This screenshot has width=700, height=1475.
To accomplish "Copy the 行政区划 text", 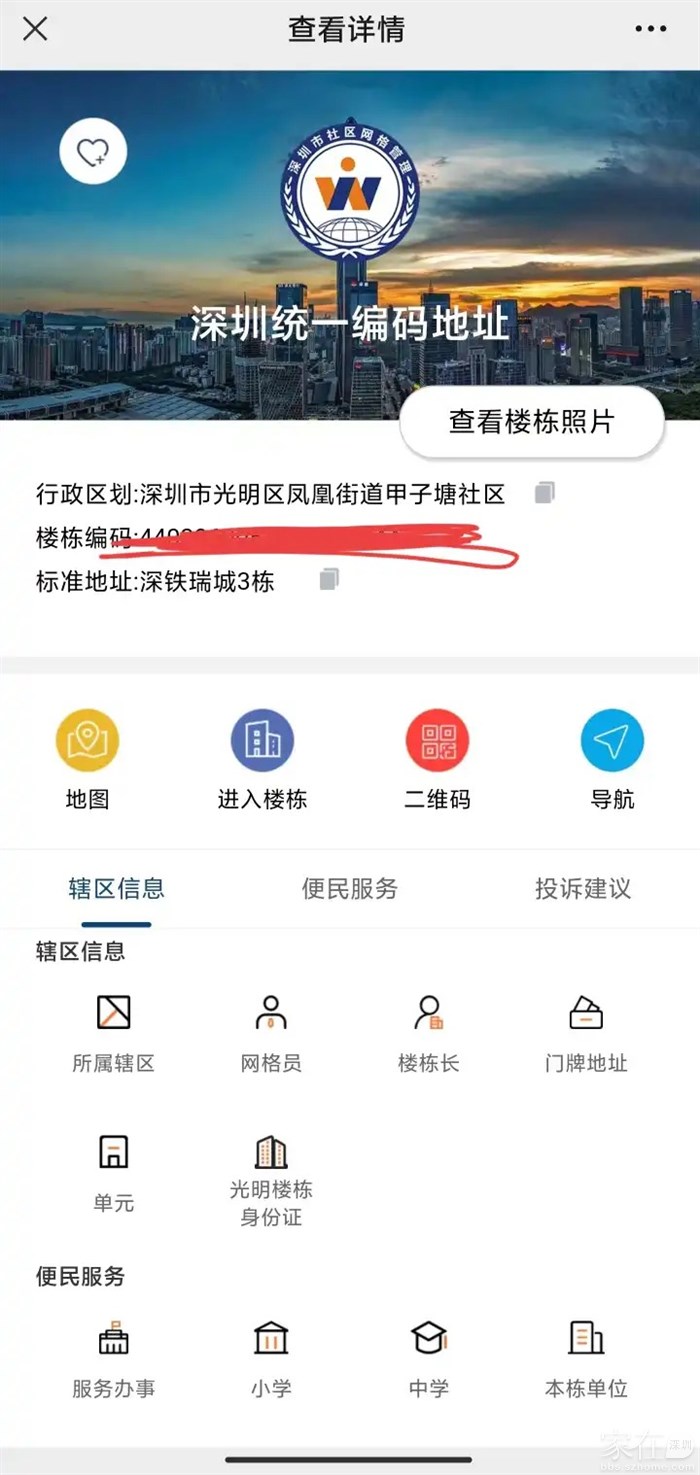I will pos(544,492).
